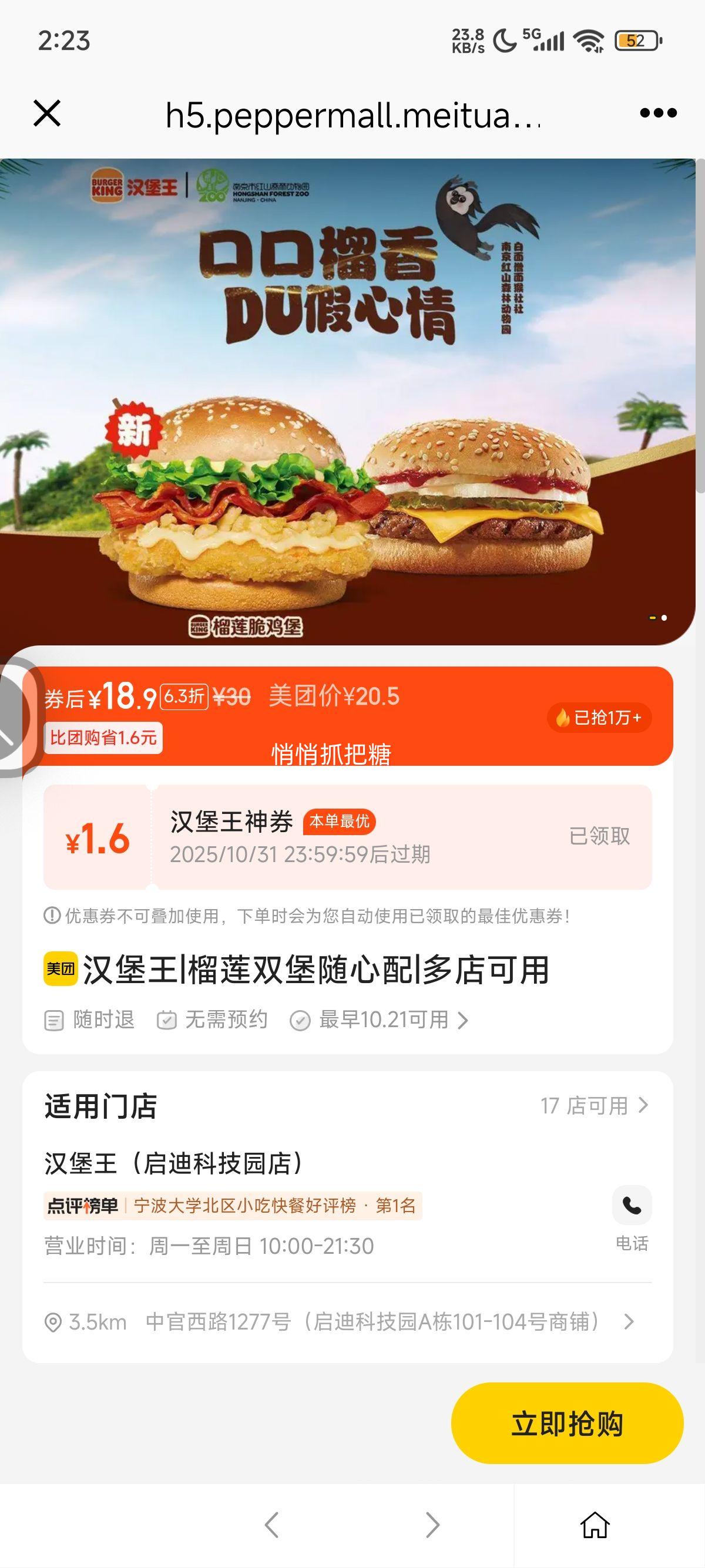Open the three-dot overflow menu
Screen dimensions: 705x1568
pyautogui.click(x=658, y=113)
